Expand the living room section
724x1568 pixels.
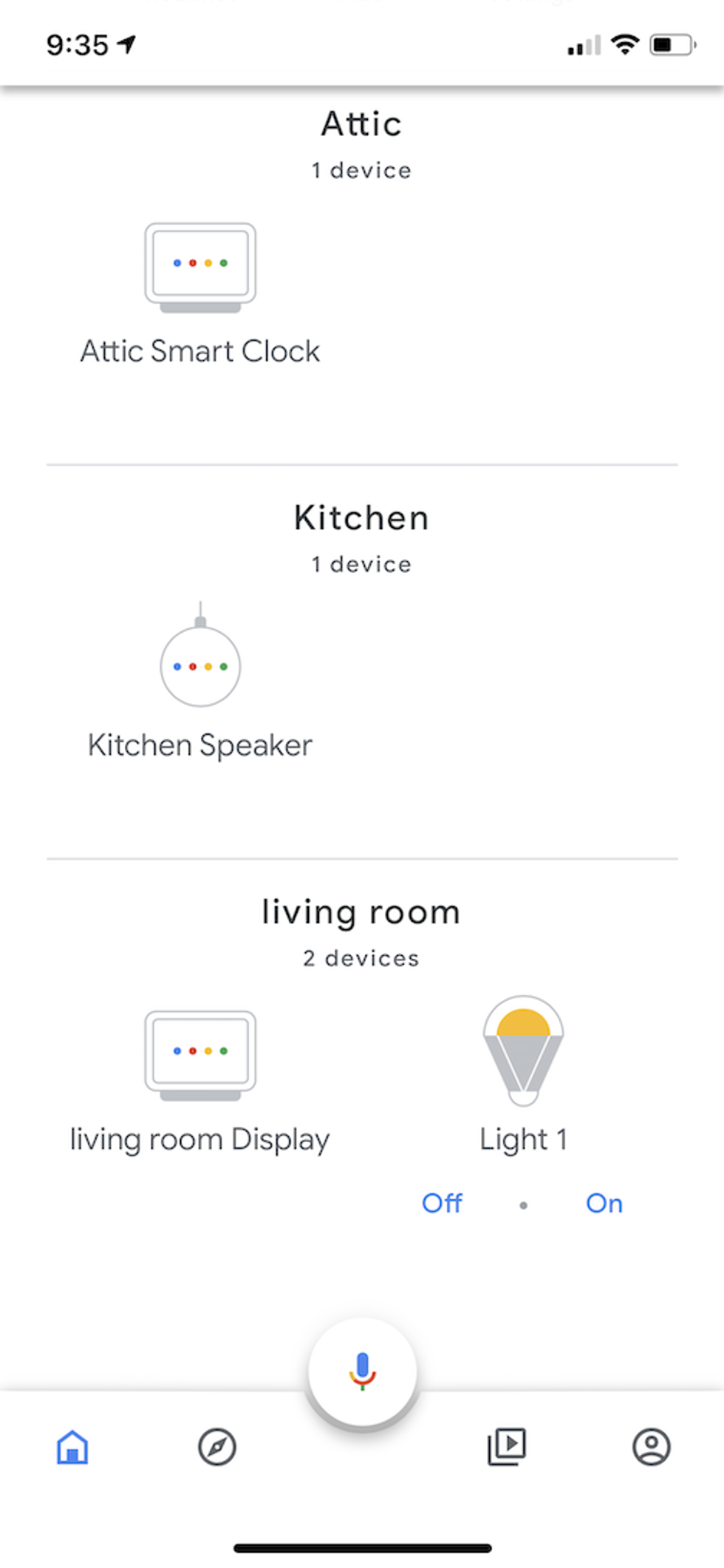[361, 911]
